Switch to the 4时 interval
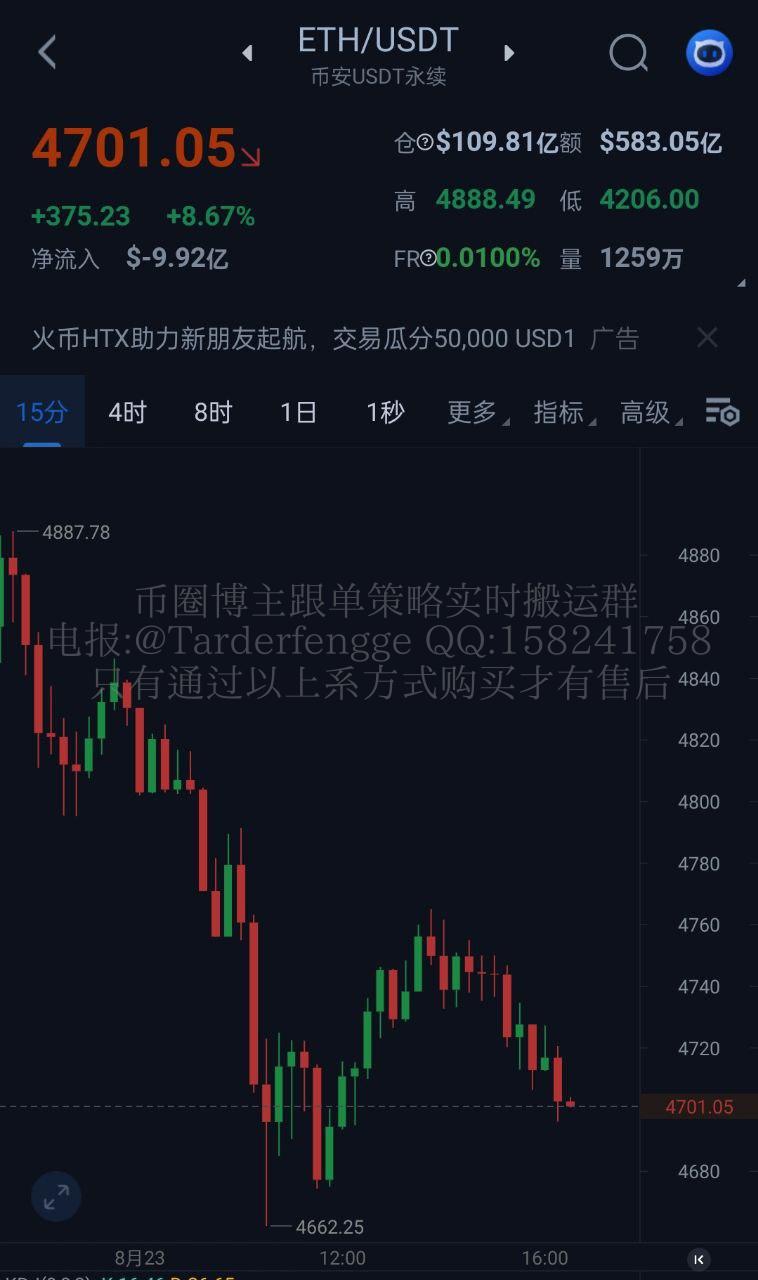This screenshot has width=758, height=1280. click(x=127, y=412)
